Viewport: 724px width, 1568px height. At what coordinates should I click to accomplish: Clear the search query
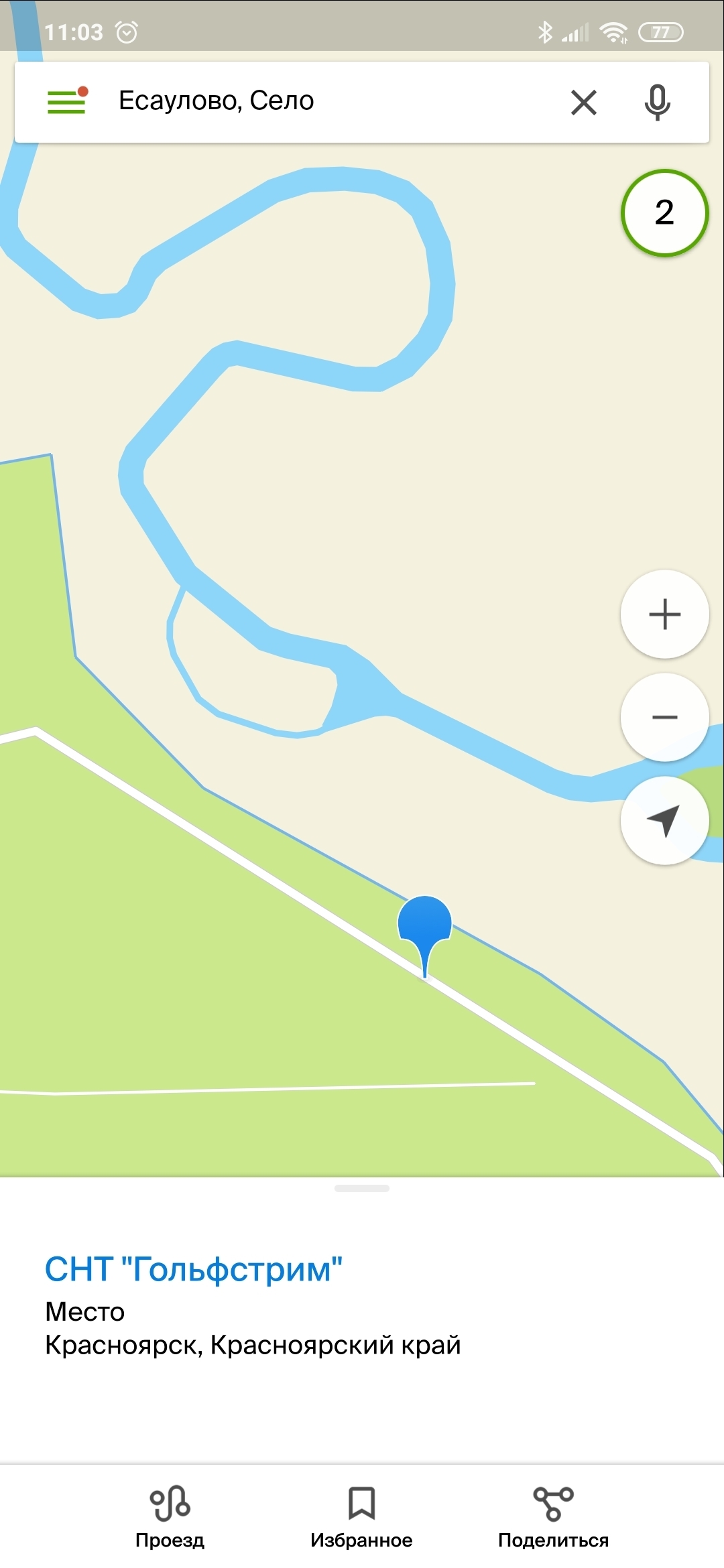[583, 103]
